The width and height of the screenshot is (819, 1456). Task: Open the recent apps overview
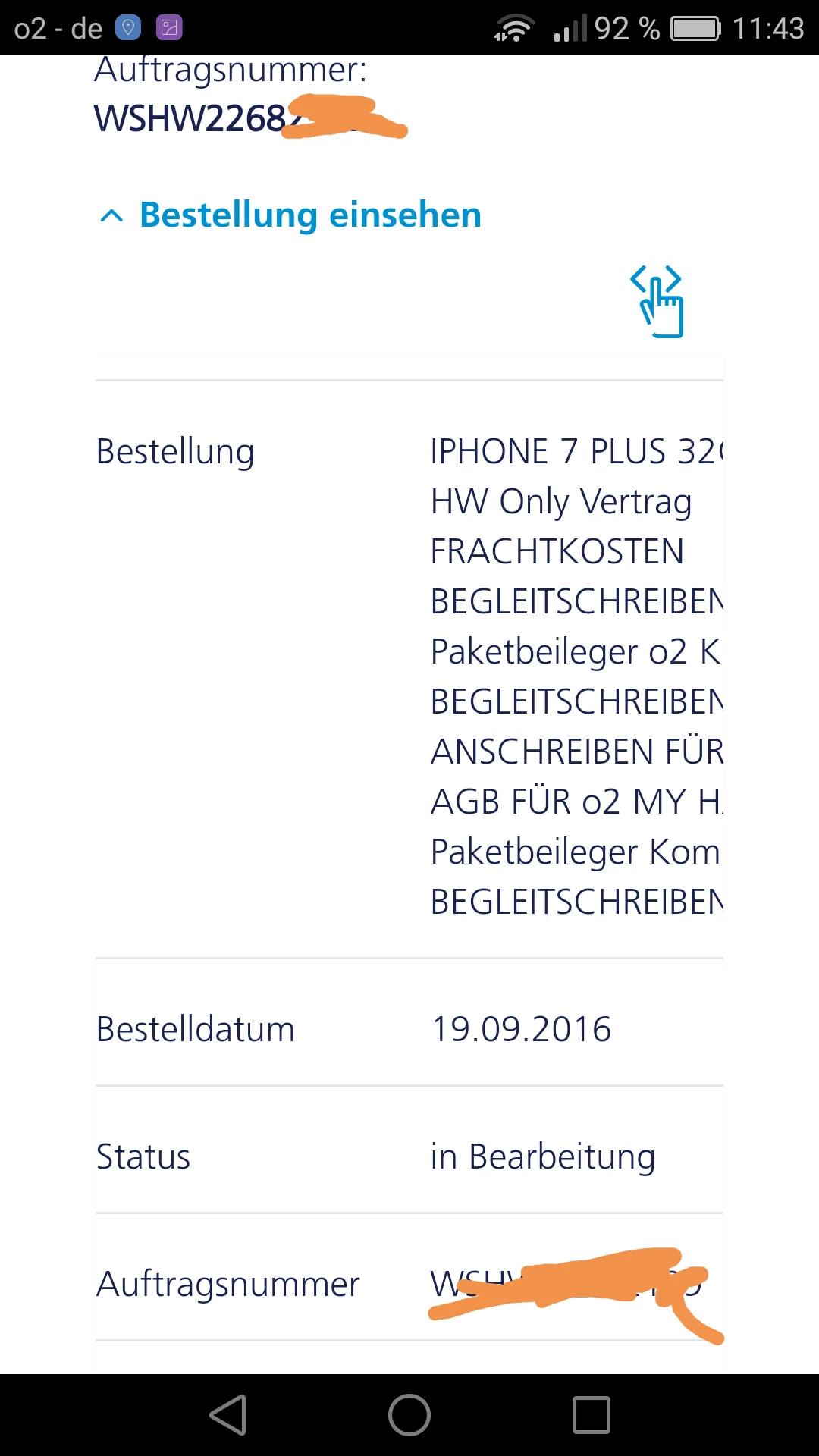click(591, 1415)
